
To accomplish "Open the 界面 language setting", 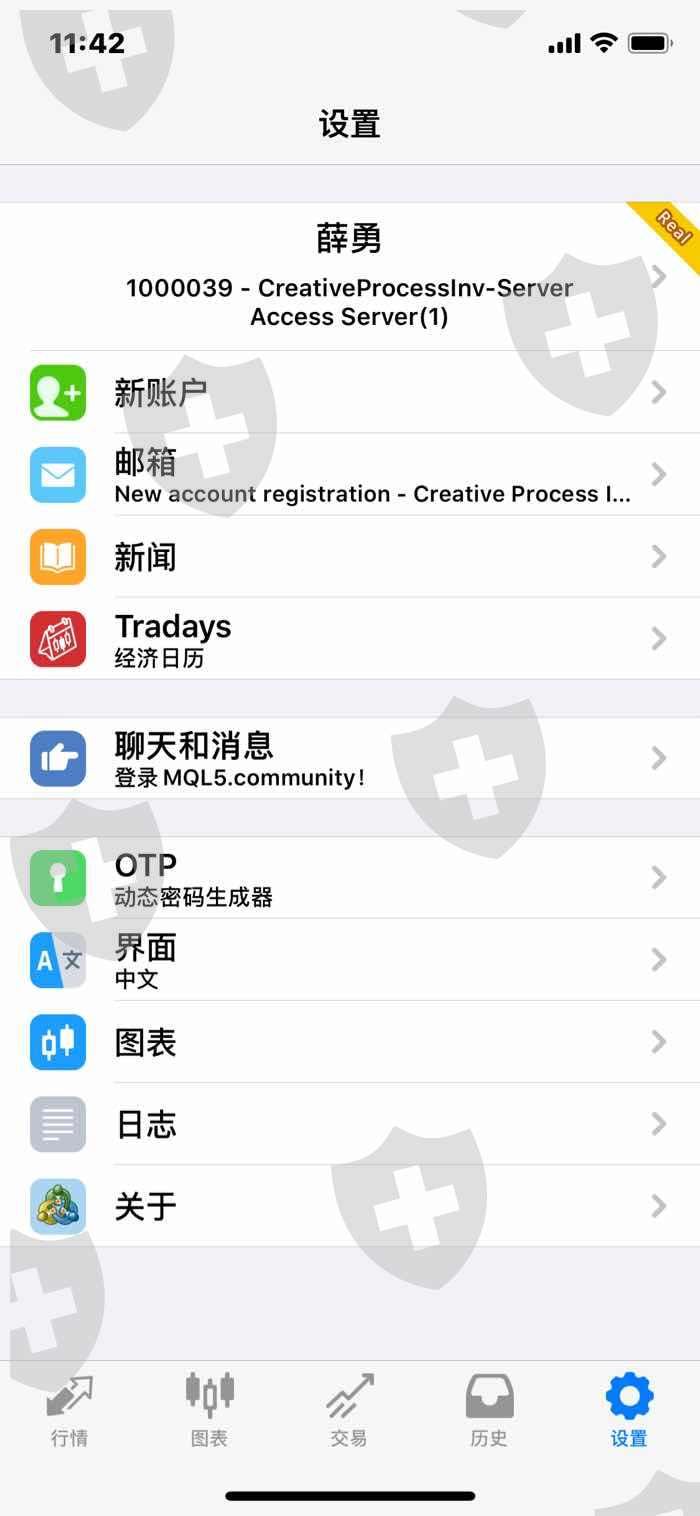I will 350,960.
